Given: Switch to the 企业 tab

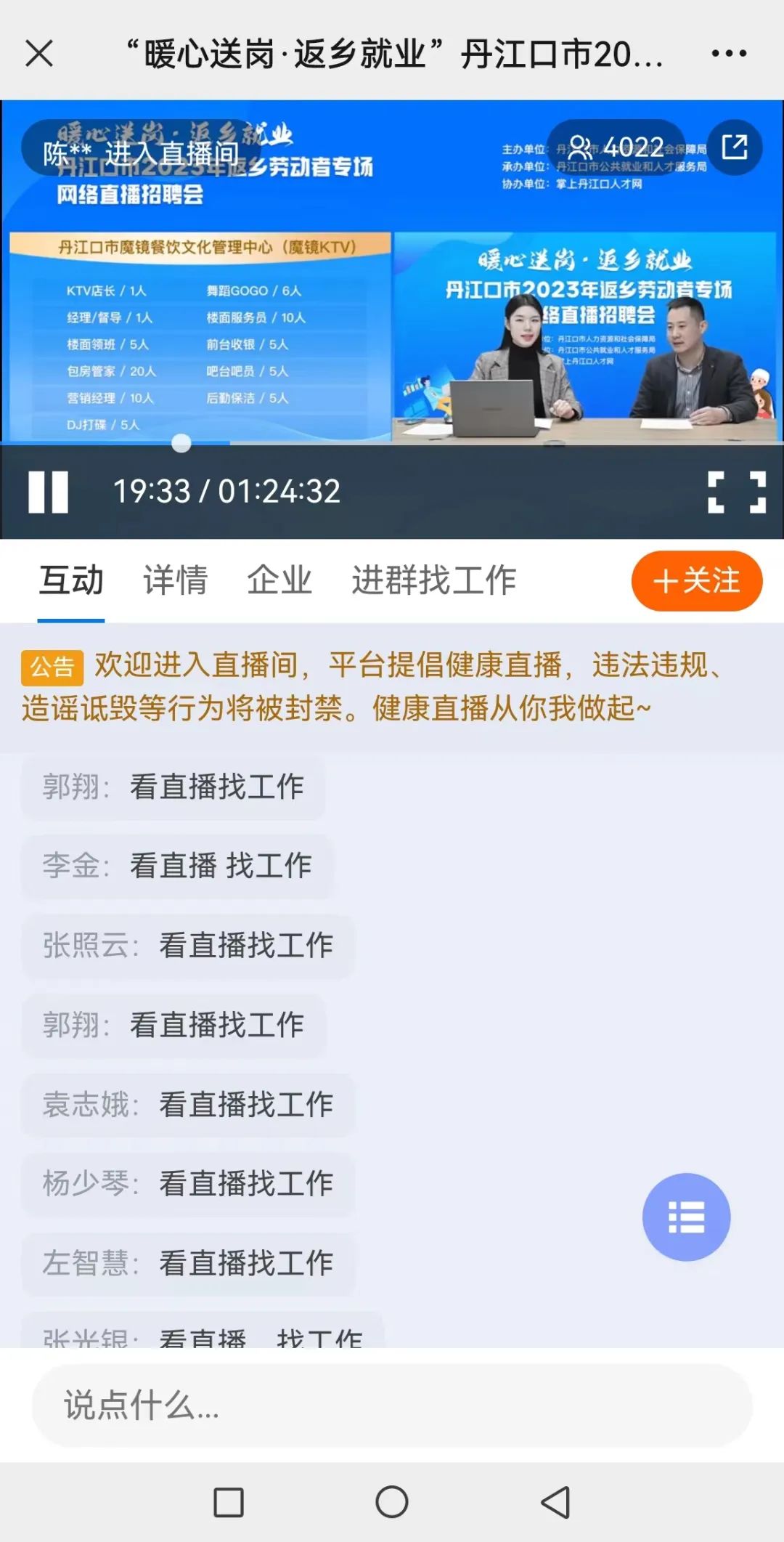Looking at the screenshot, I should tap(279, 580).
